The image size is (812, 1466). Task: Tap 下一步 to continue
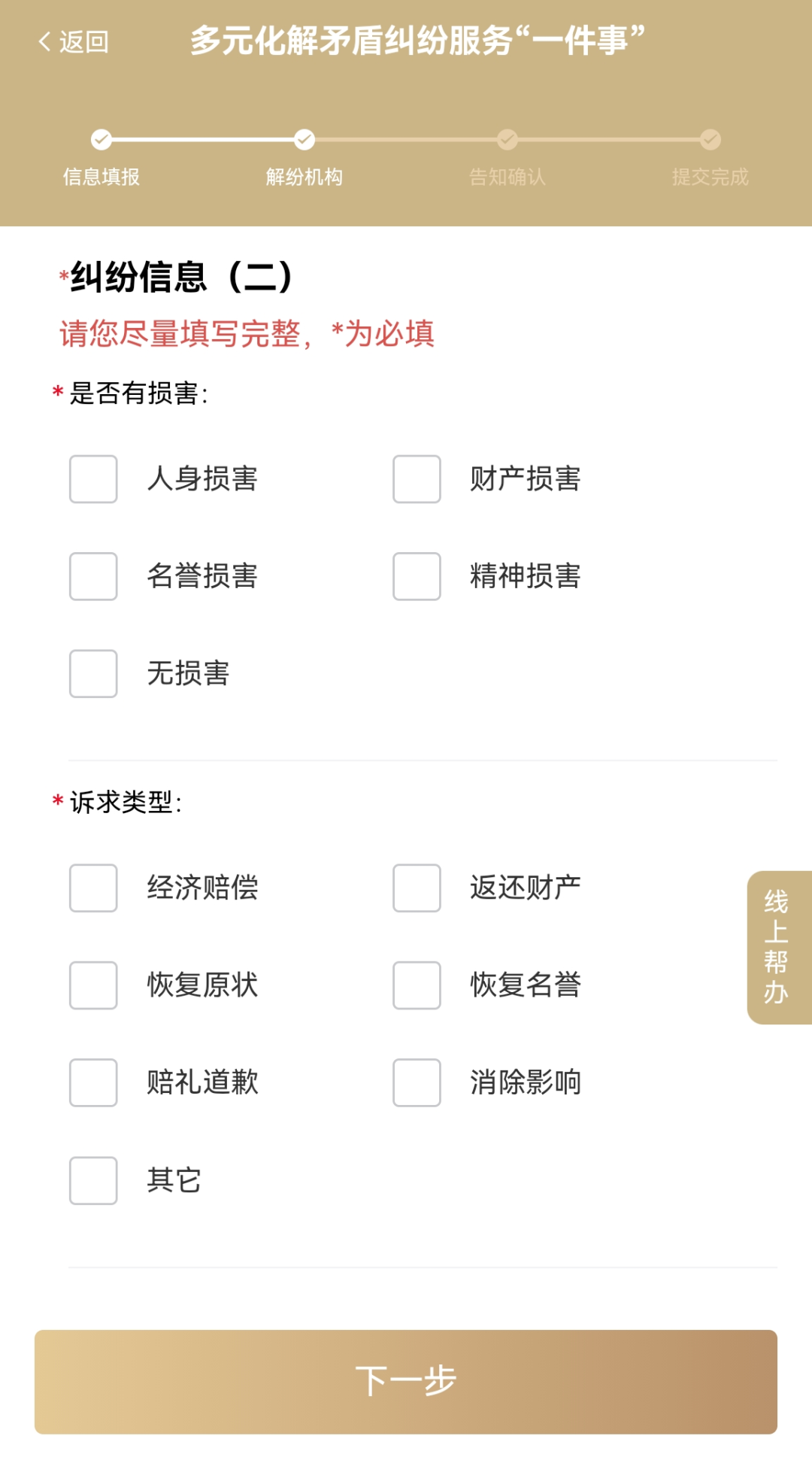[406, 1382]
